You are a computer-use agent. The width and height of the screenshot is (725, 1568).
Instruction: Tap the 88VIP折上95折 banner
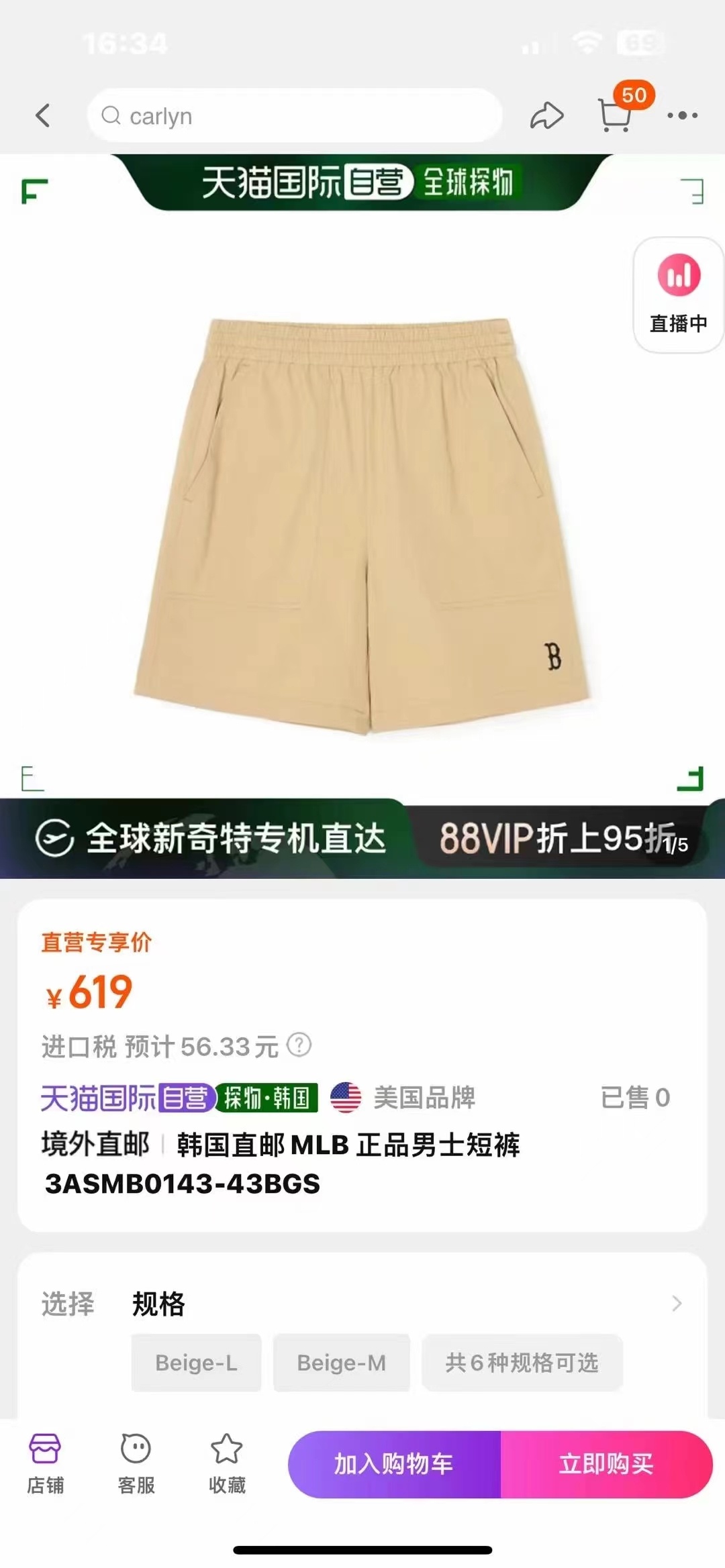pos(557,839)
